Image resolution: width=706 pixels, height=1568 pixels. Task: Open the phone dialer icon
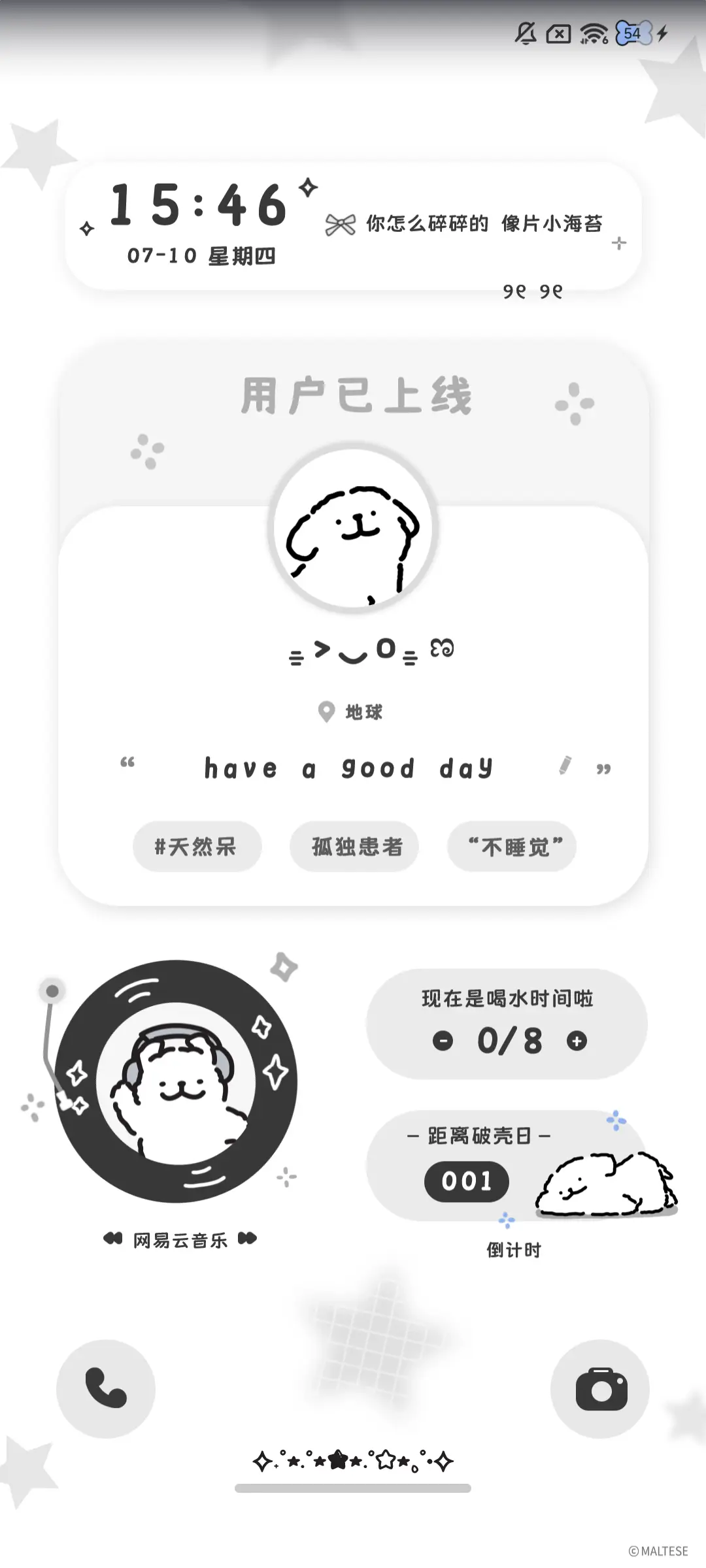(x=107, y=1390)
